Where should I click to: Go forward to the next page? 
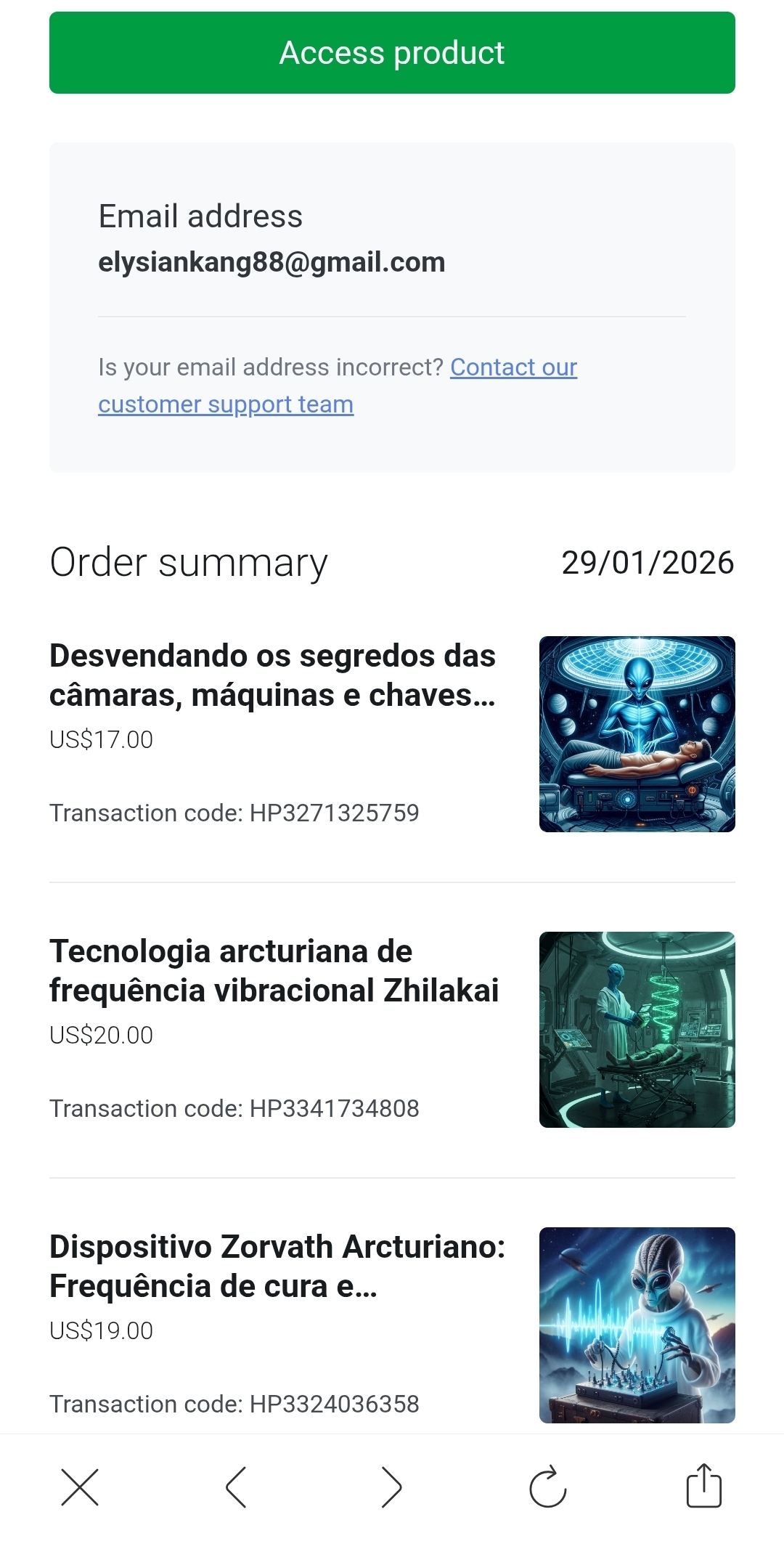pyautogui.click(x=392, y=1487)
